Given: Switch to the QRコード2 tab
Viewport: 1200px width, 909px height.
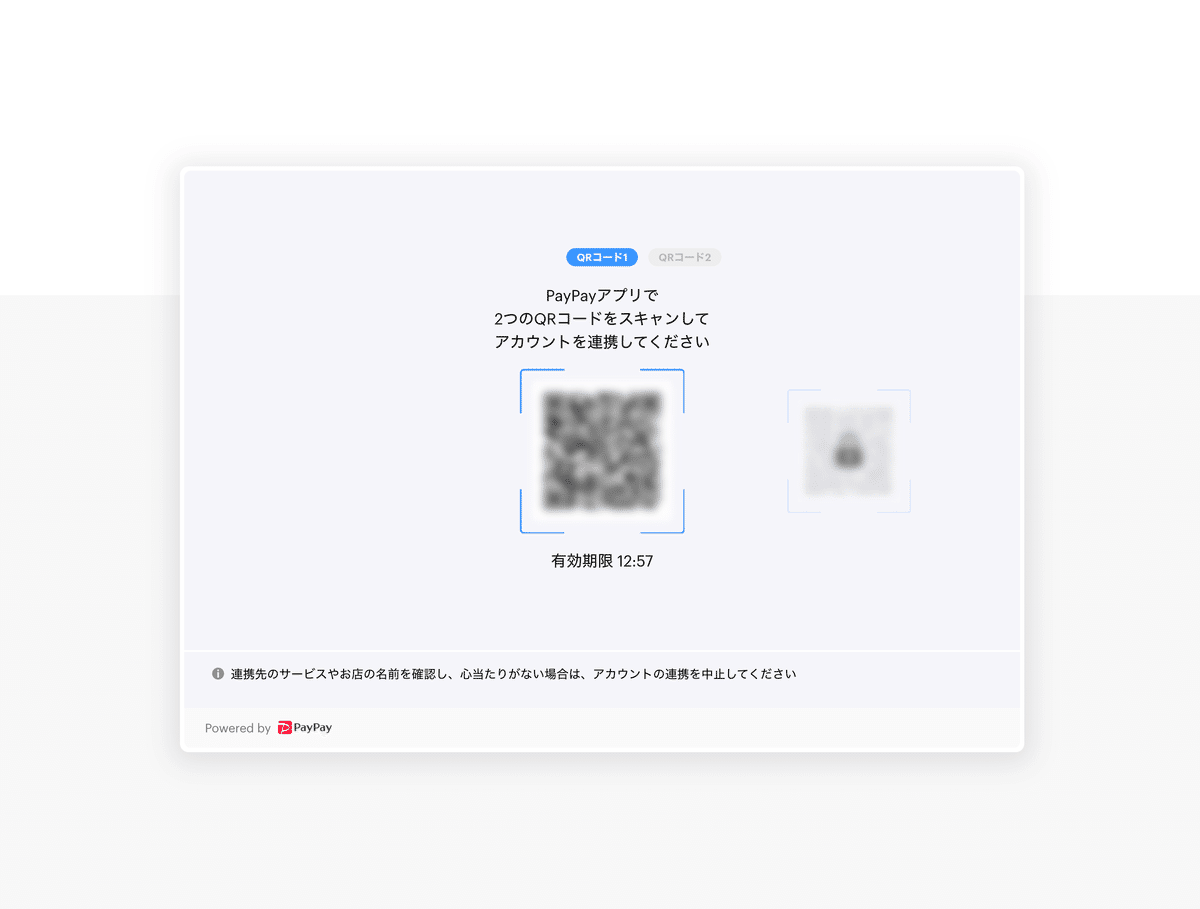Looking at the screenshot, I should click(x=685, y=257).
